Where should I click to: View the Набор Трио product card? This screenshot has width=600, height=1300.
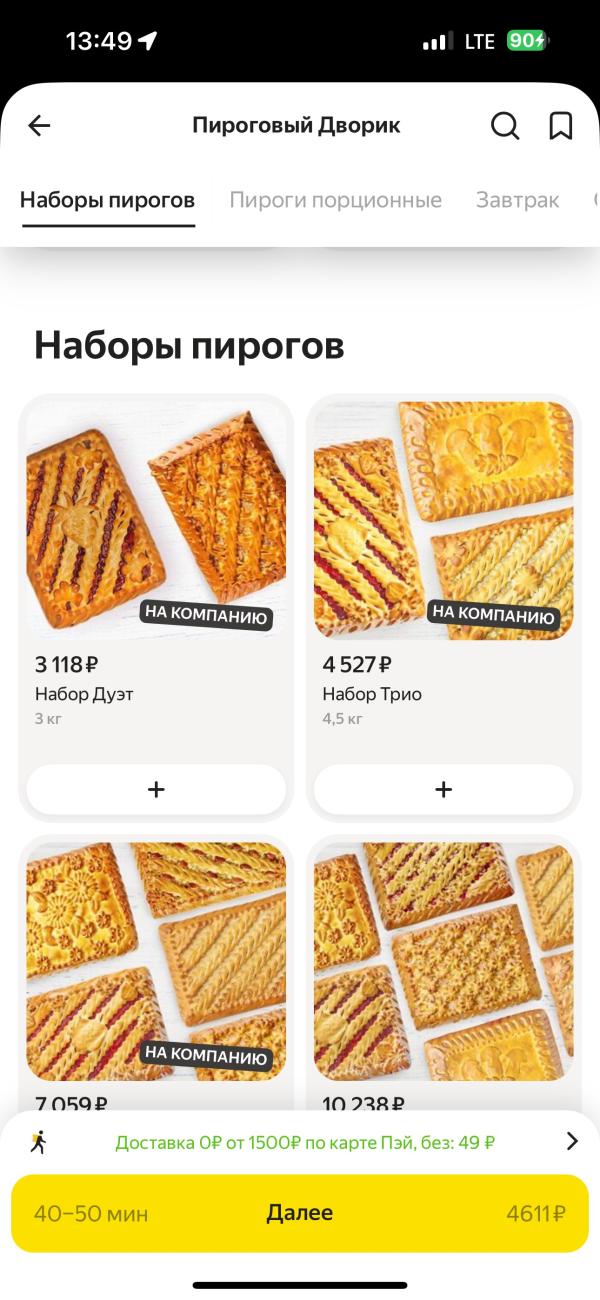pos(443,520)
